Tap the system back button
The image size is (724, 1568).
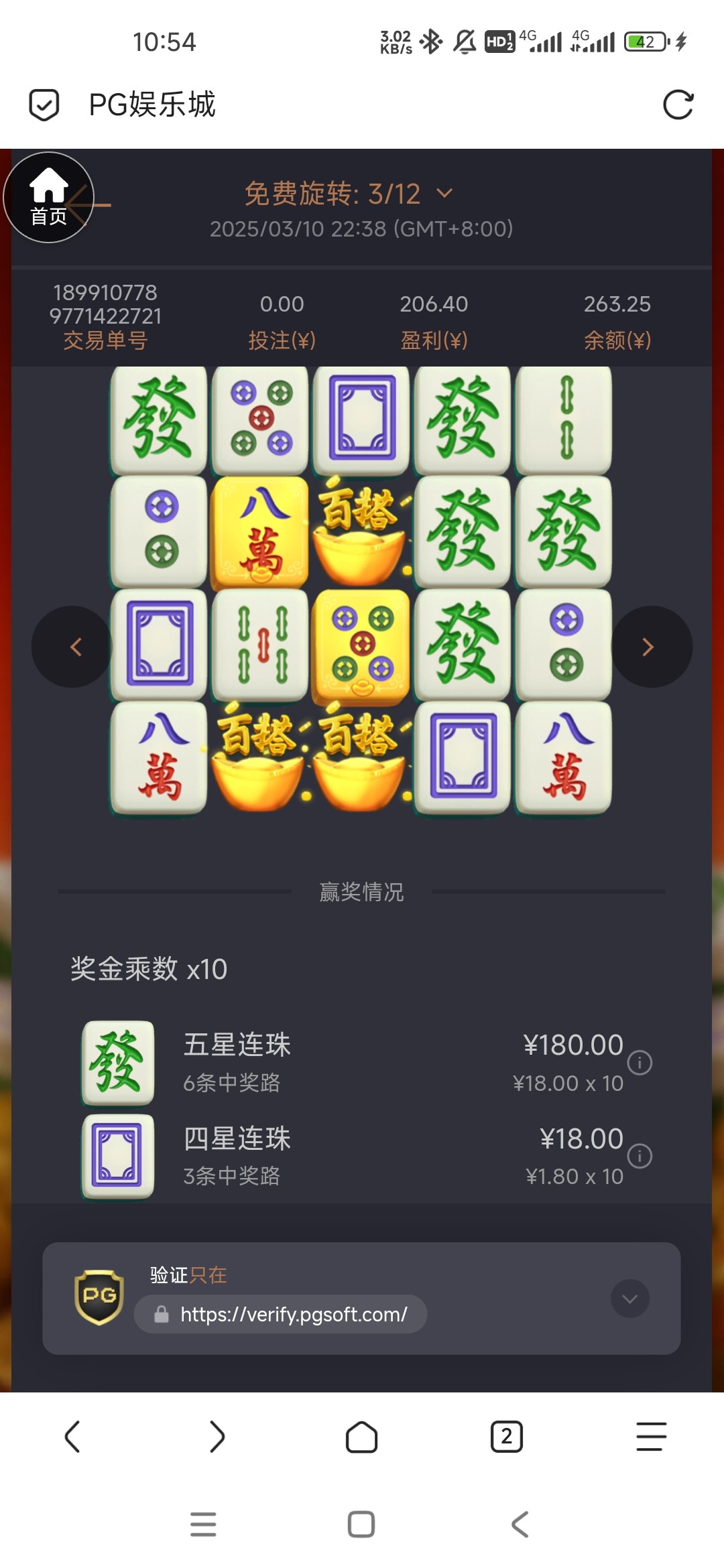point(520,1524)
